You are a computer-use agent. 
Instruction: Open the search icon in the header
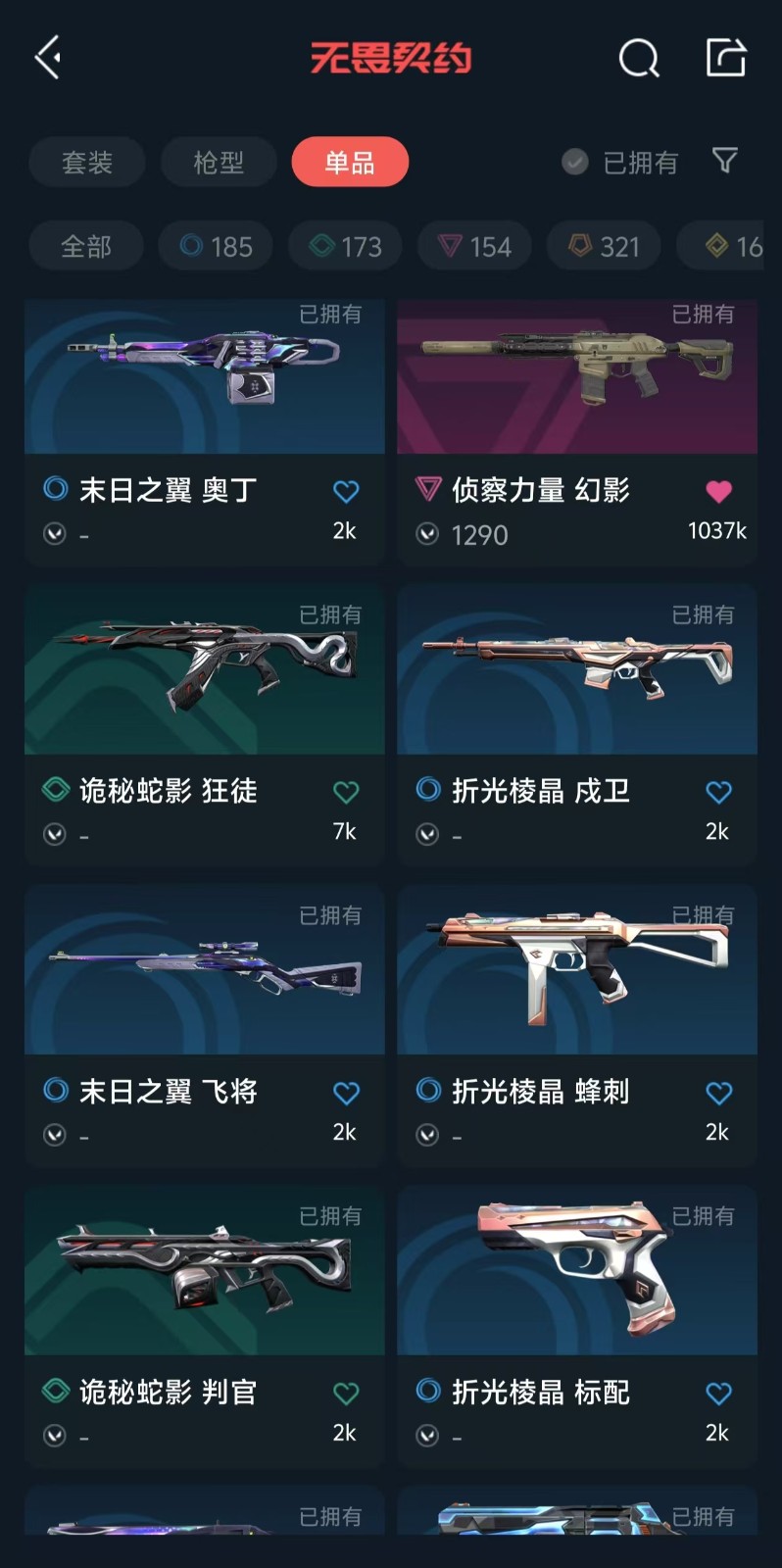(x=639, y=58)
